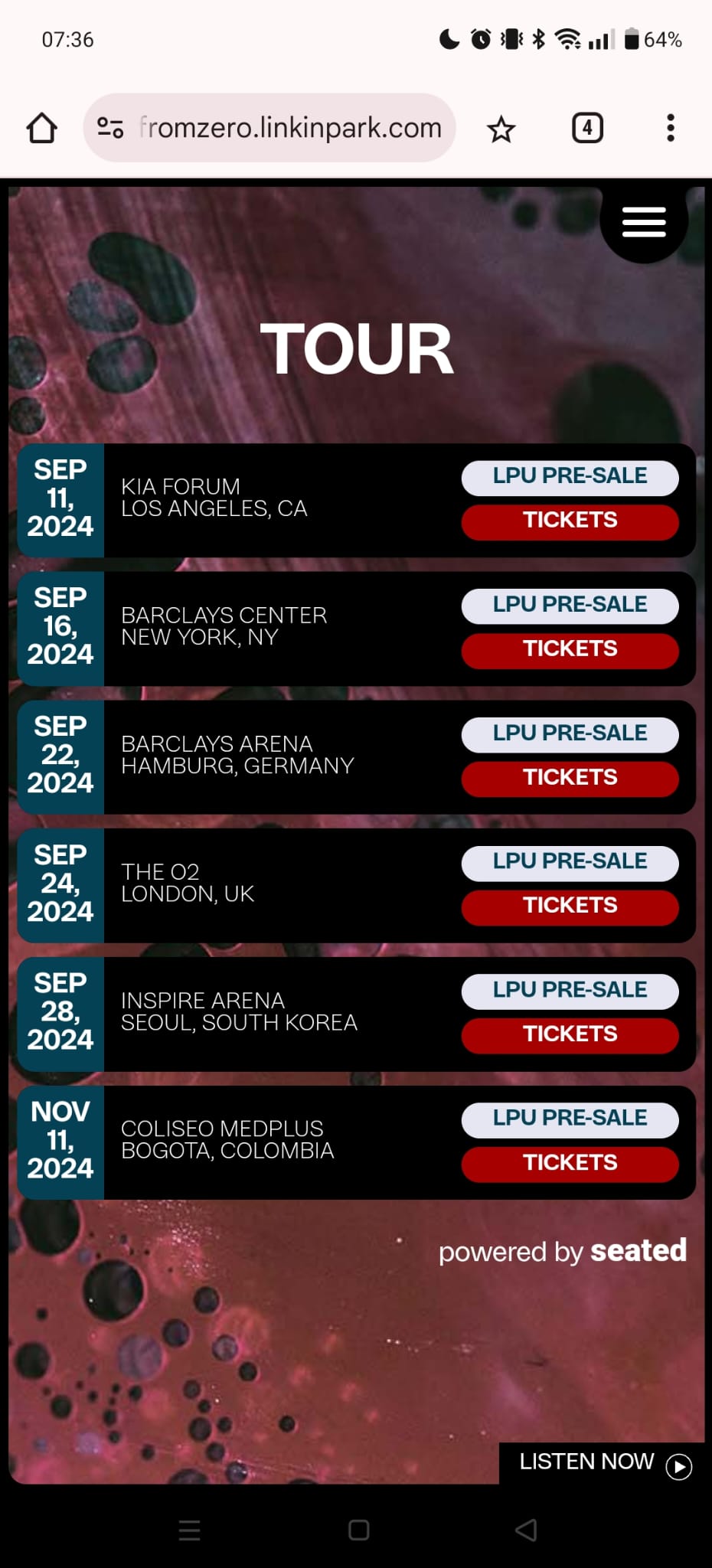Open the powered by seated link

[x=563, y=1251]
